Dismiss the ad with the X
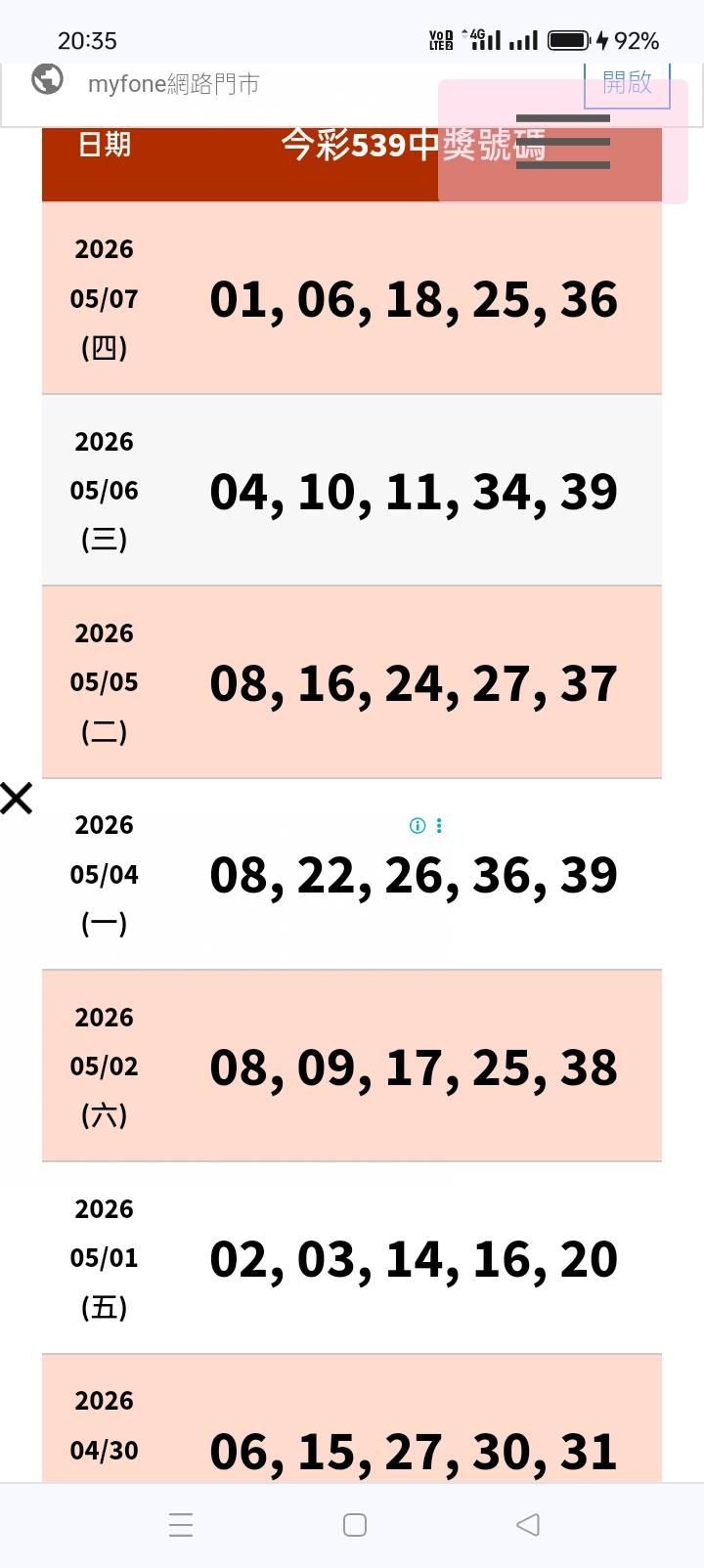The height and width of the screenshot is (1568, 704). (17, 799)
